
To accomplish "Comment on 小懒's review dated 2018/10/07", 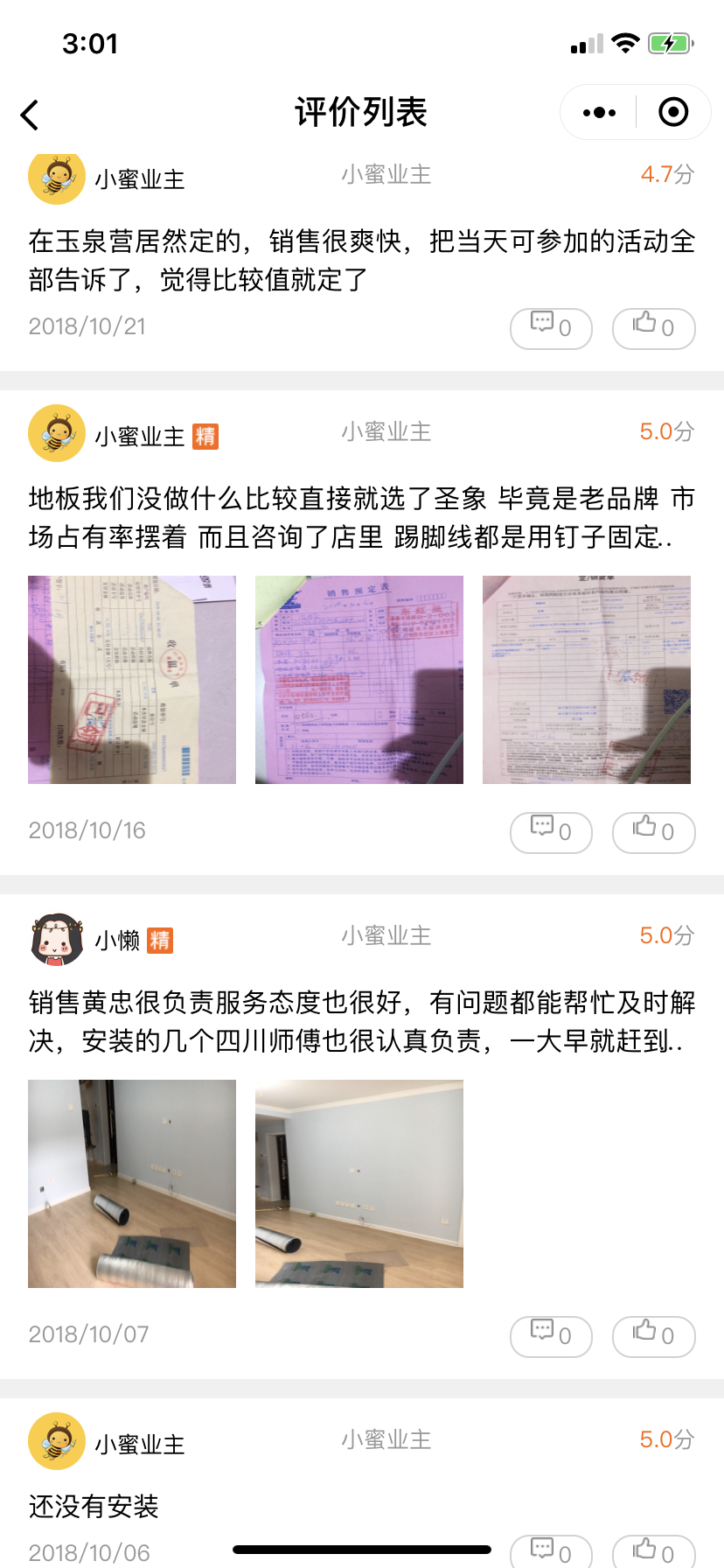I will click(551, 1336).
